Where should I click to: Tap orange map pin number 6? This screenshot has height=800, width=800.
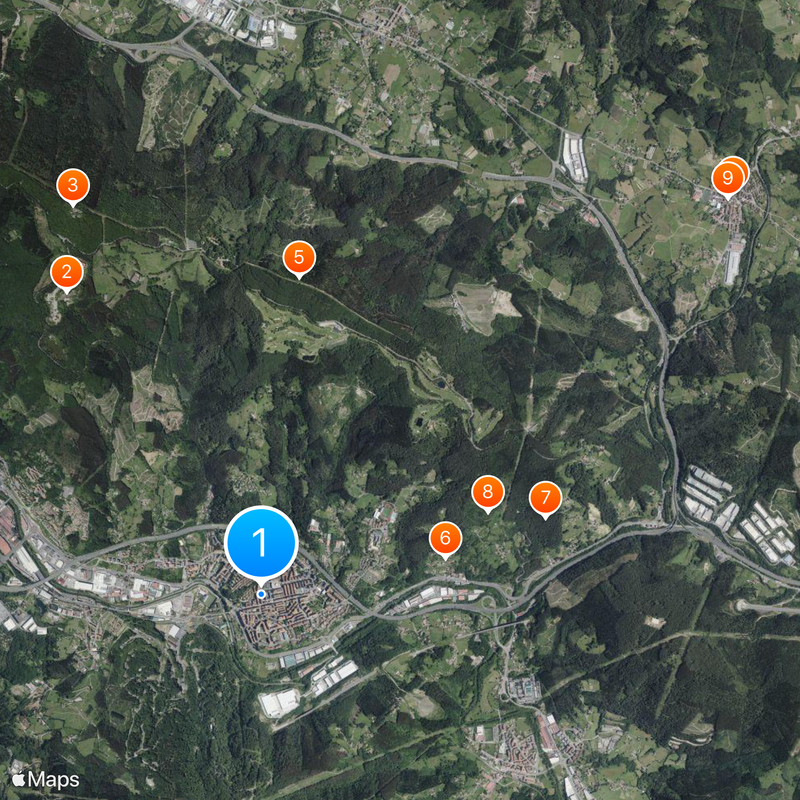click(445, 538)
